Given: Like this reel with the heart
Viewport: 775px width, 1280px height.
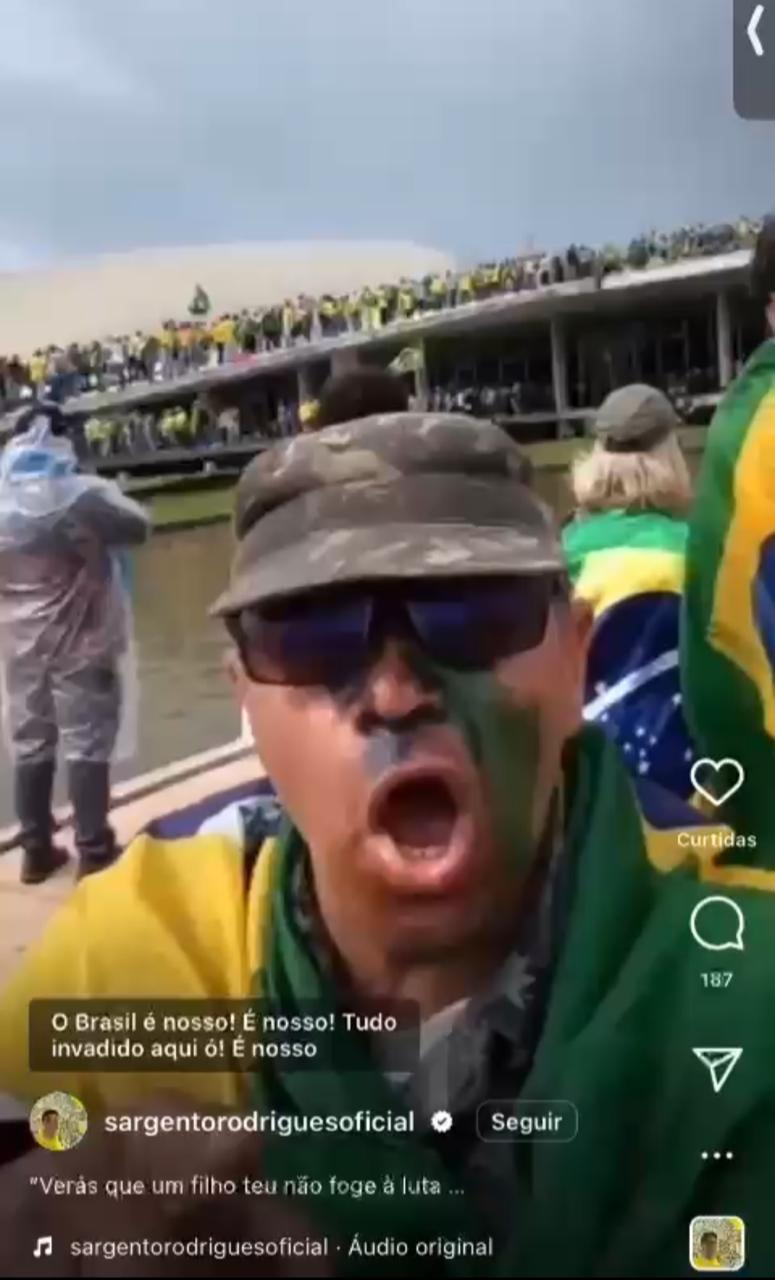Looking at the screenshot, I should click(717, 782).
